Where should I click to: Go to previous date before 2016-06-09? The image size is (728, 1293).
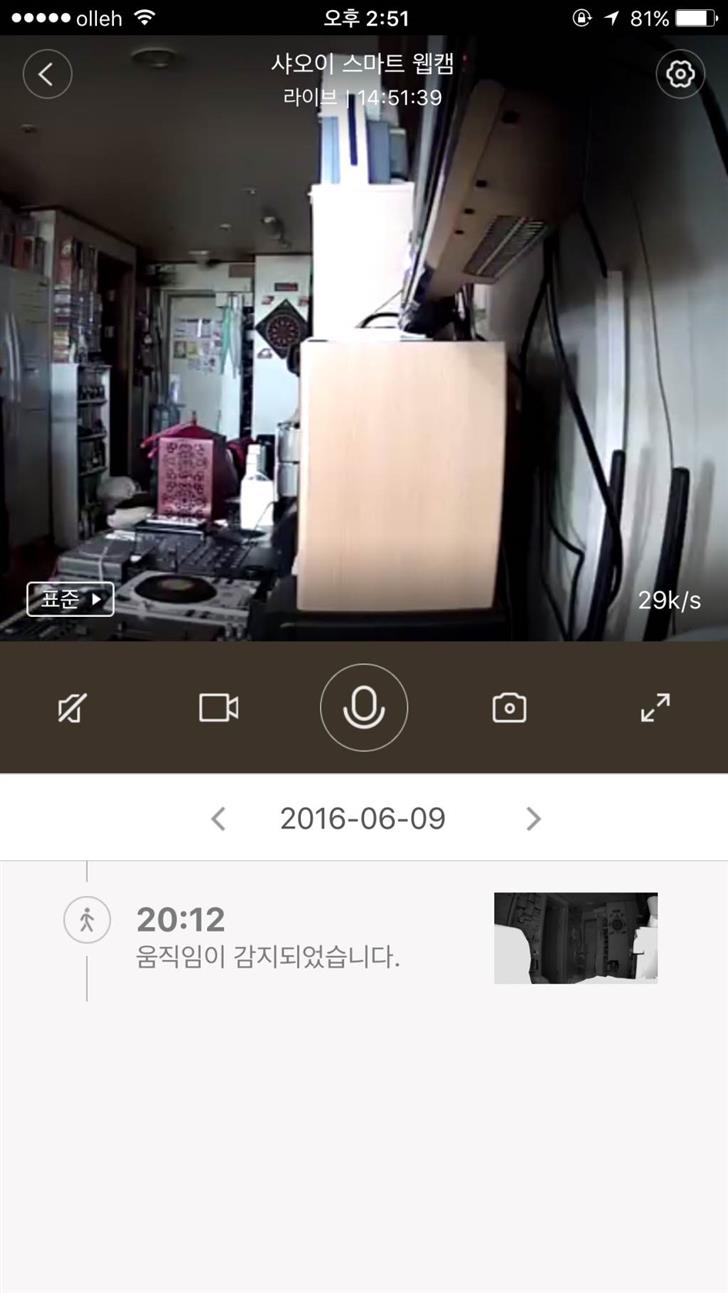[x=218, y=819]
